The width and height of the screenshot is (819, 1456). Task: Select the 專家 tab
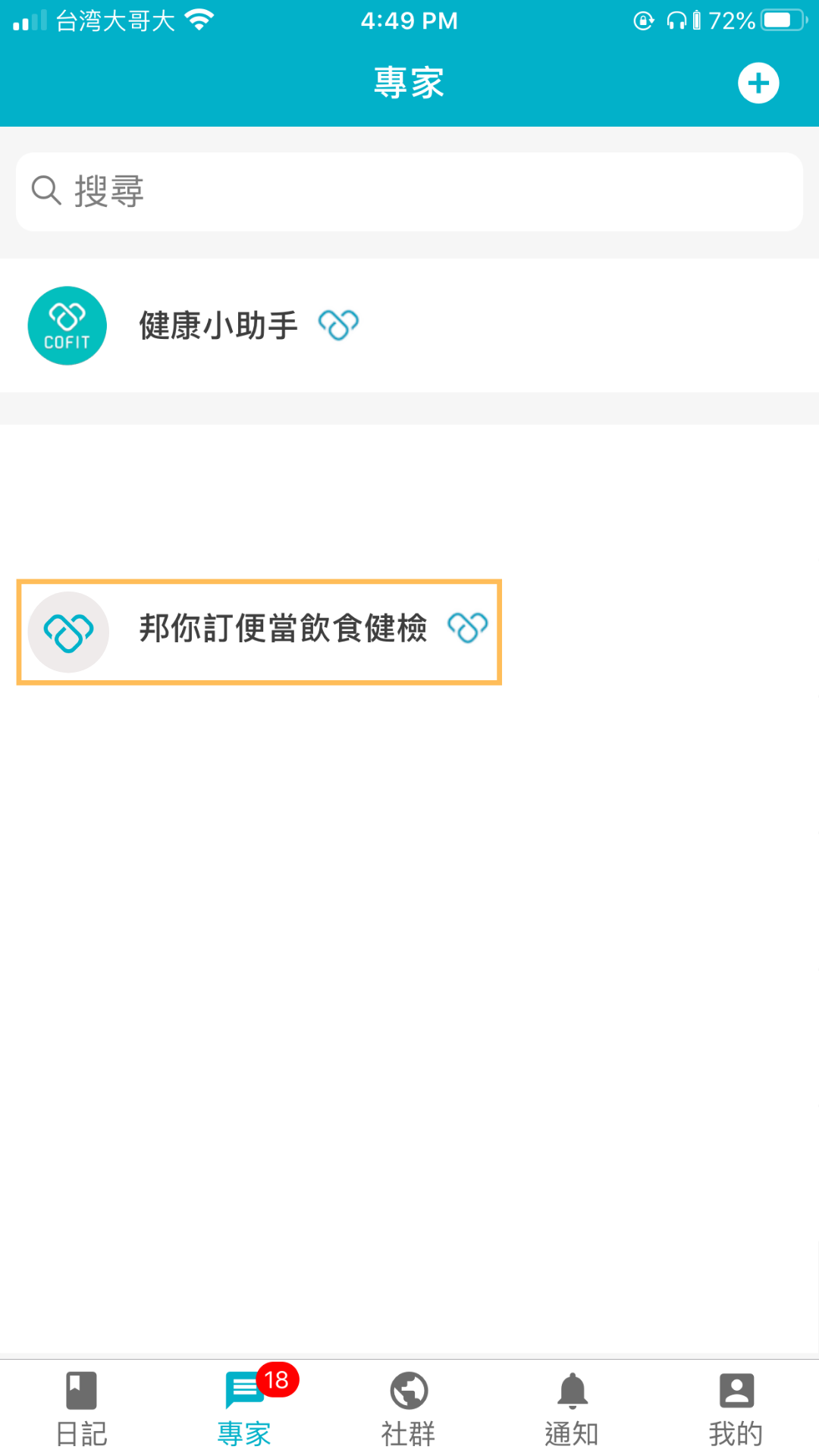[245, 1408]
